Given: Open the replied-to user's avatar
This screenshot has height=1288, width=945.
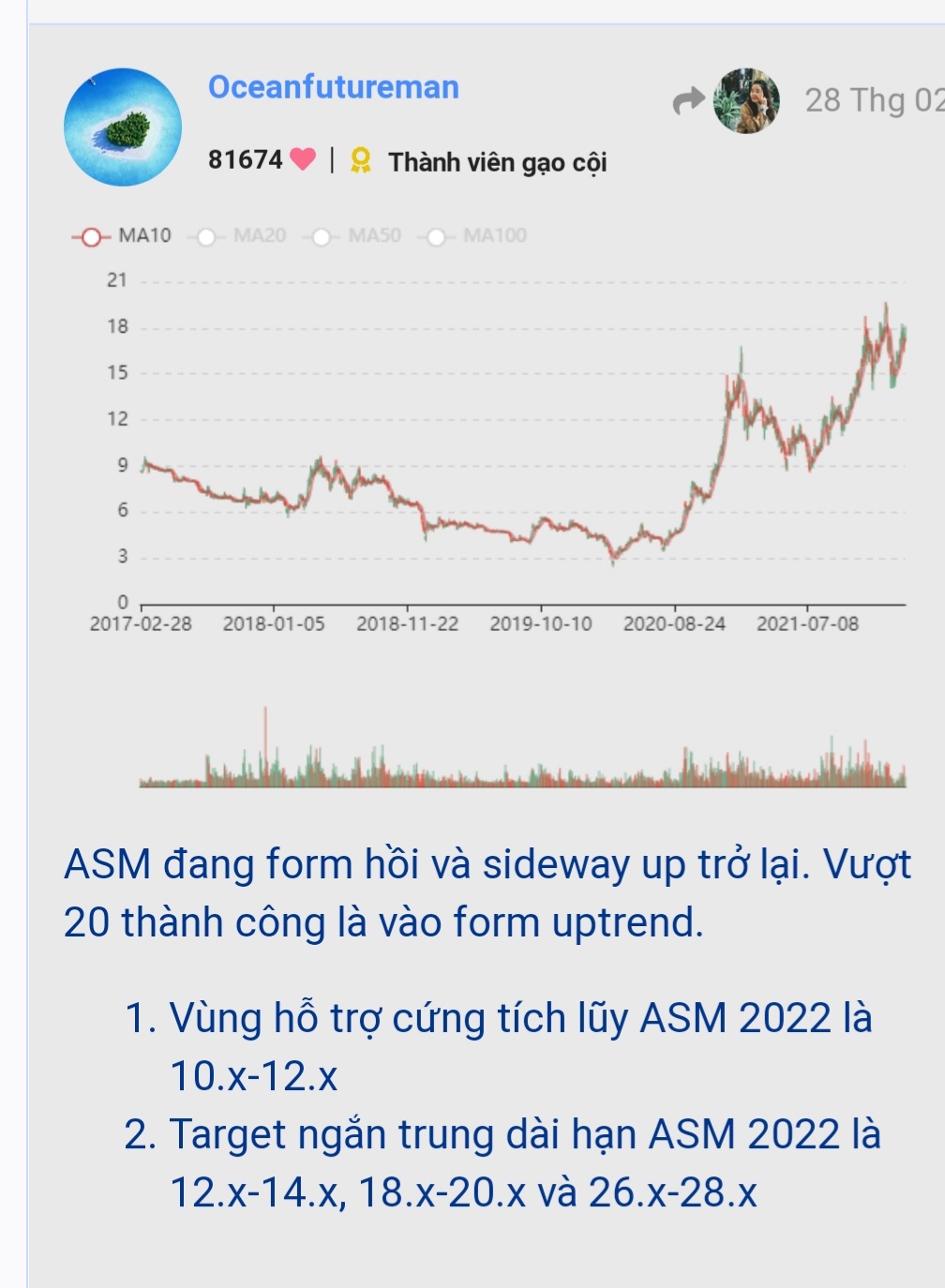Looking at the screenshot, I should pos(746,100).
